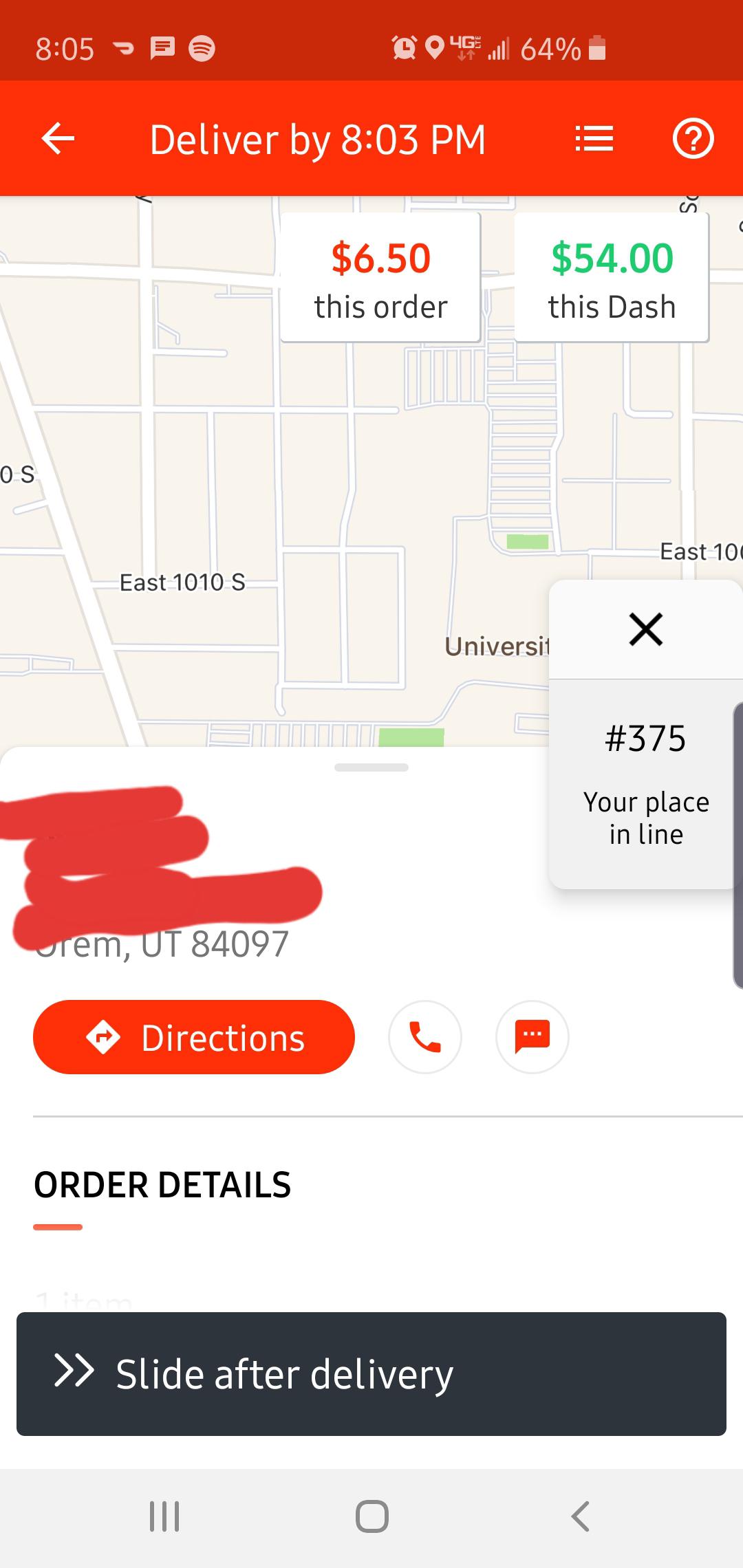The width and height of the screenshot is (743, 1568).
Task: Tap the phone icon to call customer
Action: pyautogui.click(x=424, y=1036)
